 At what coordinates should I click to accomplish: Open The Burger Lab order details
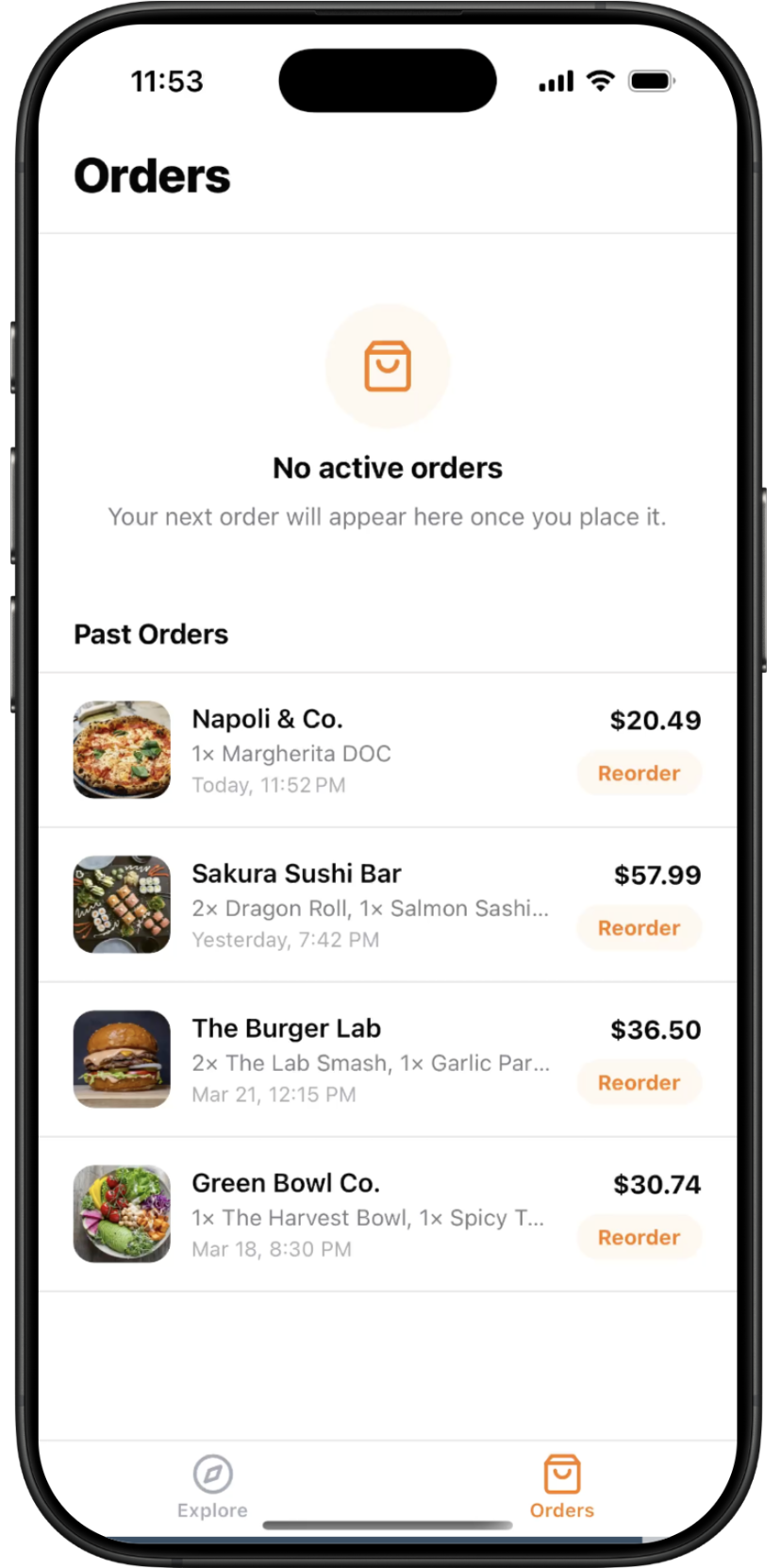click(358, 1059)
